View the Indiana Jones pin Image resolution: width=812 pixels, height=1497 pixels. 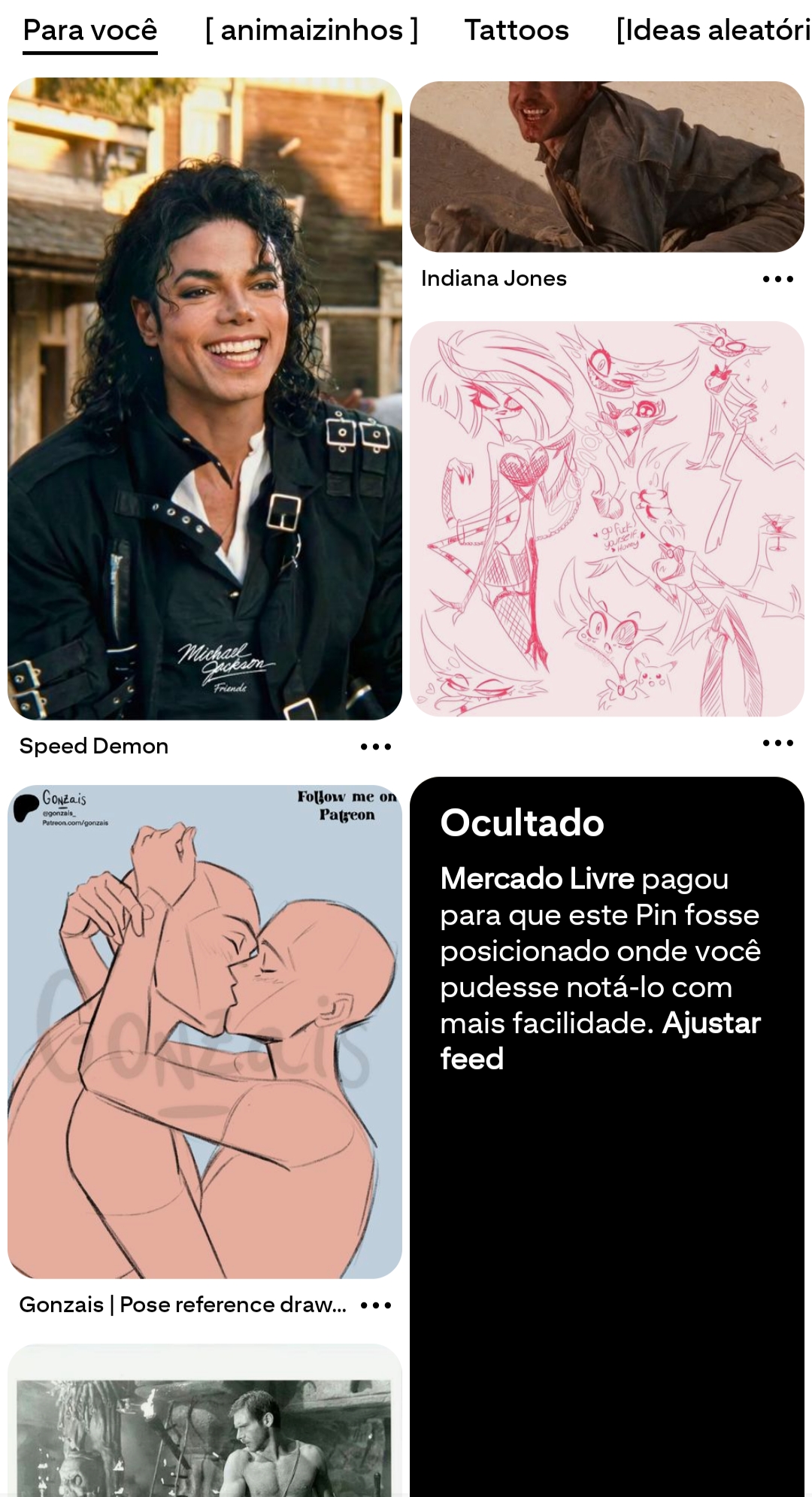point(607,167)
